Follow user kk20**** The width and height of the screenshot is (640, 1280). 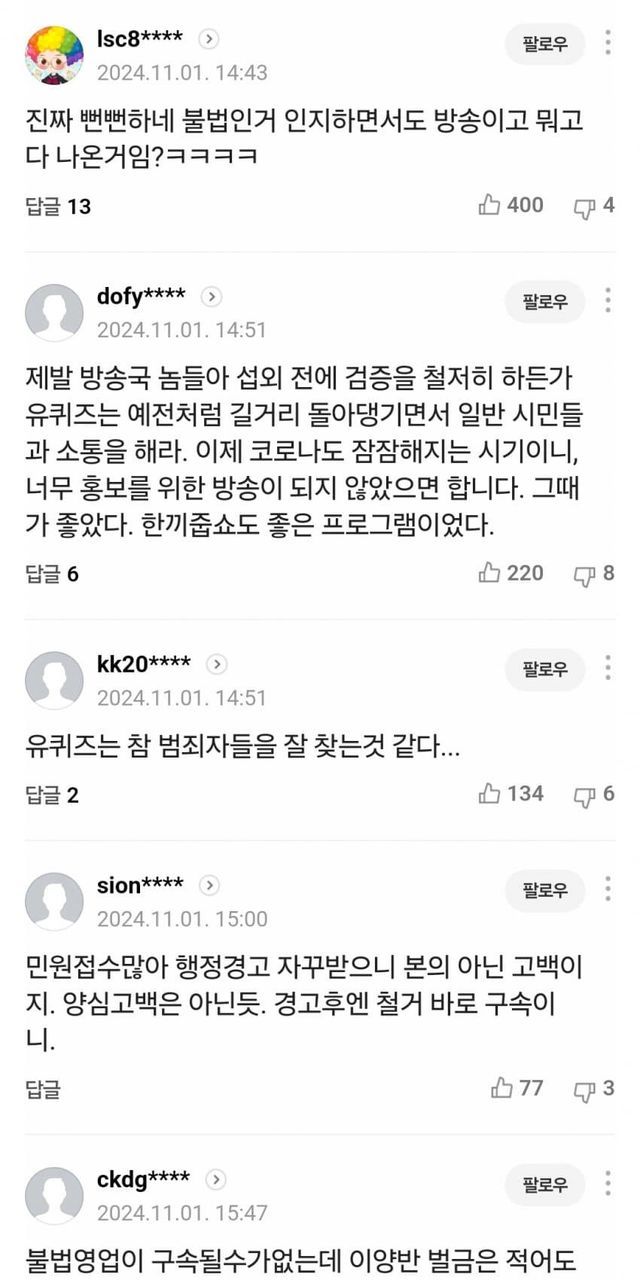click(544, 669)
